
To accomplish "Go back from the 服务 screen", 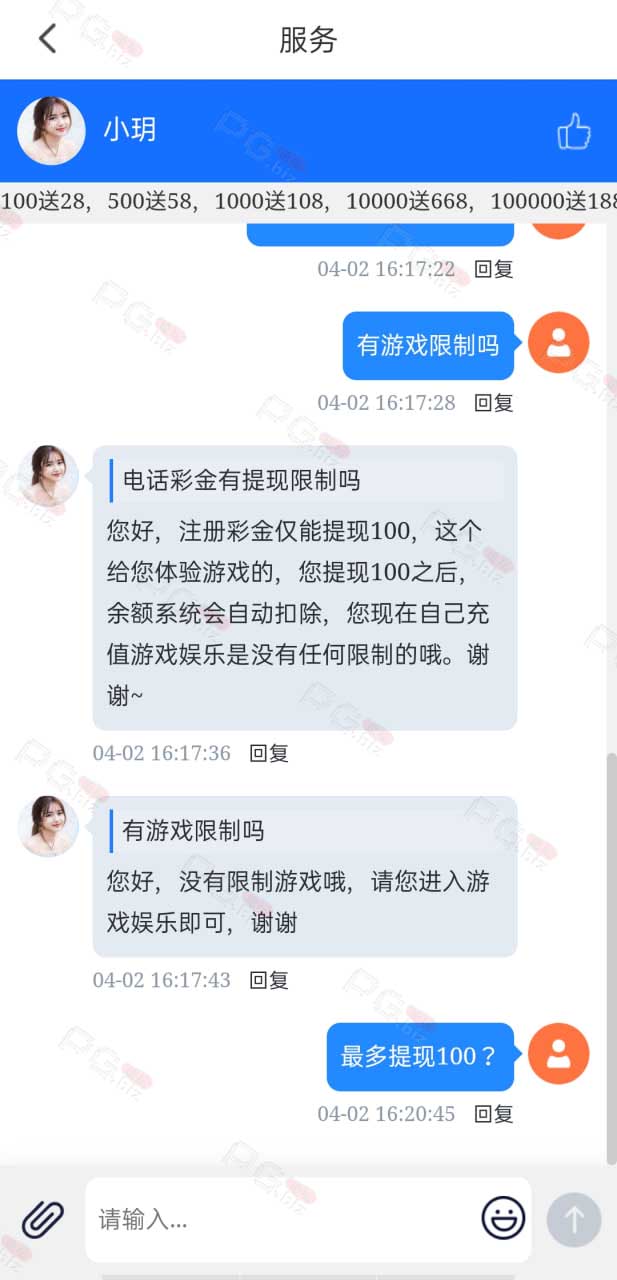I will [x=47, y=39].
